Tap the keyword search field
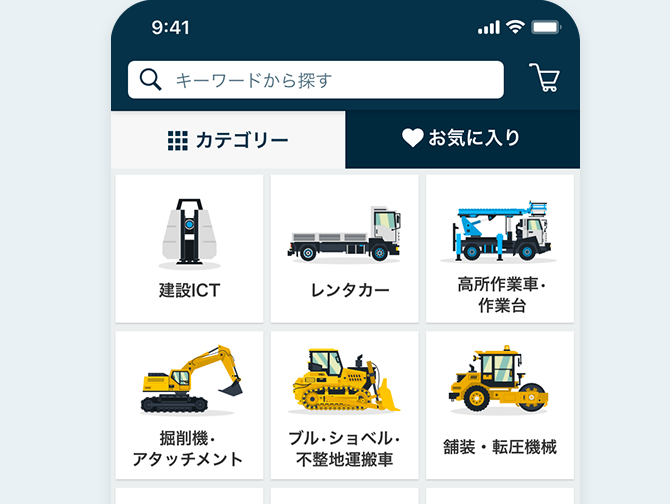This screenshot has width=670, height=504. [315, 80]
